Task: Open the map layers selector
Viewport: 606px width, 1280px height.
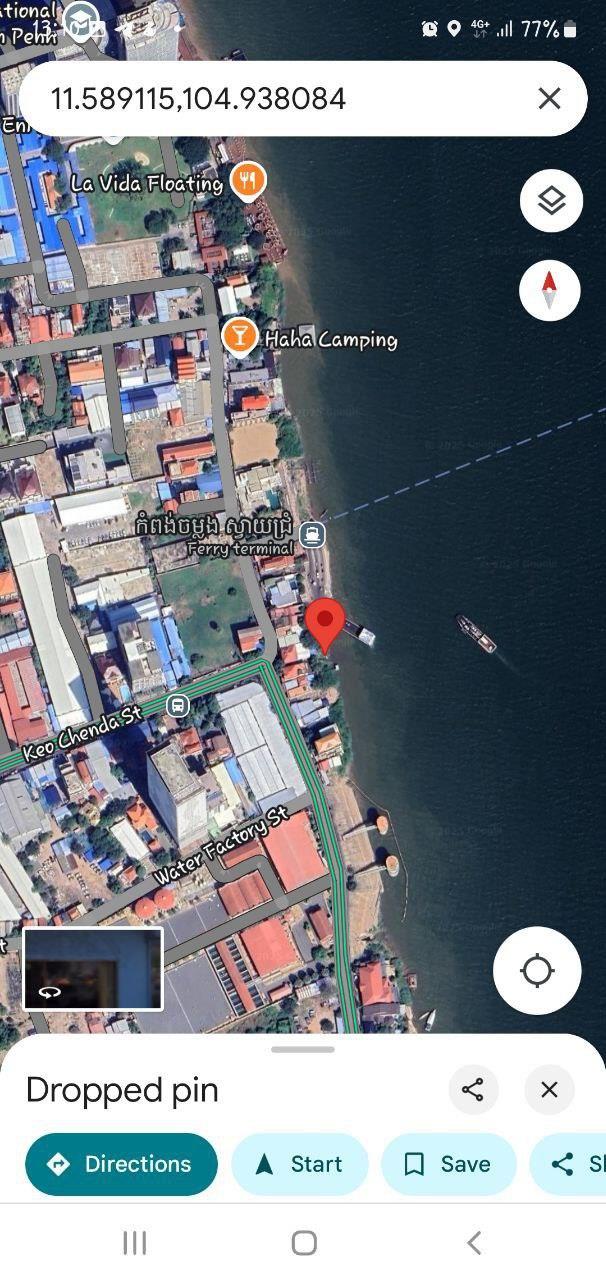Action: [x=551, y=200]
